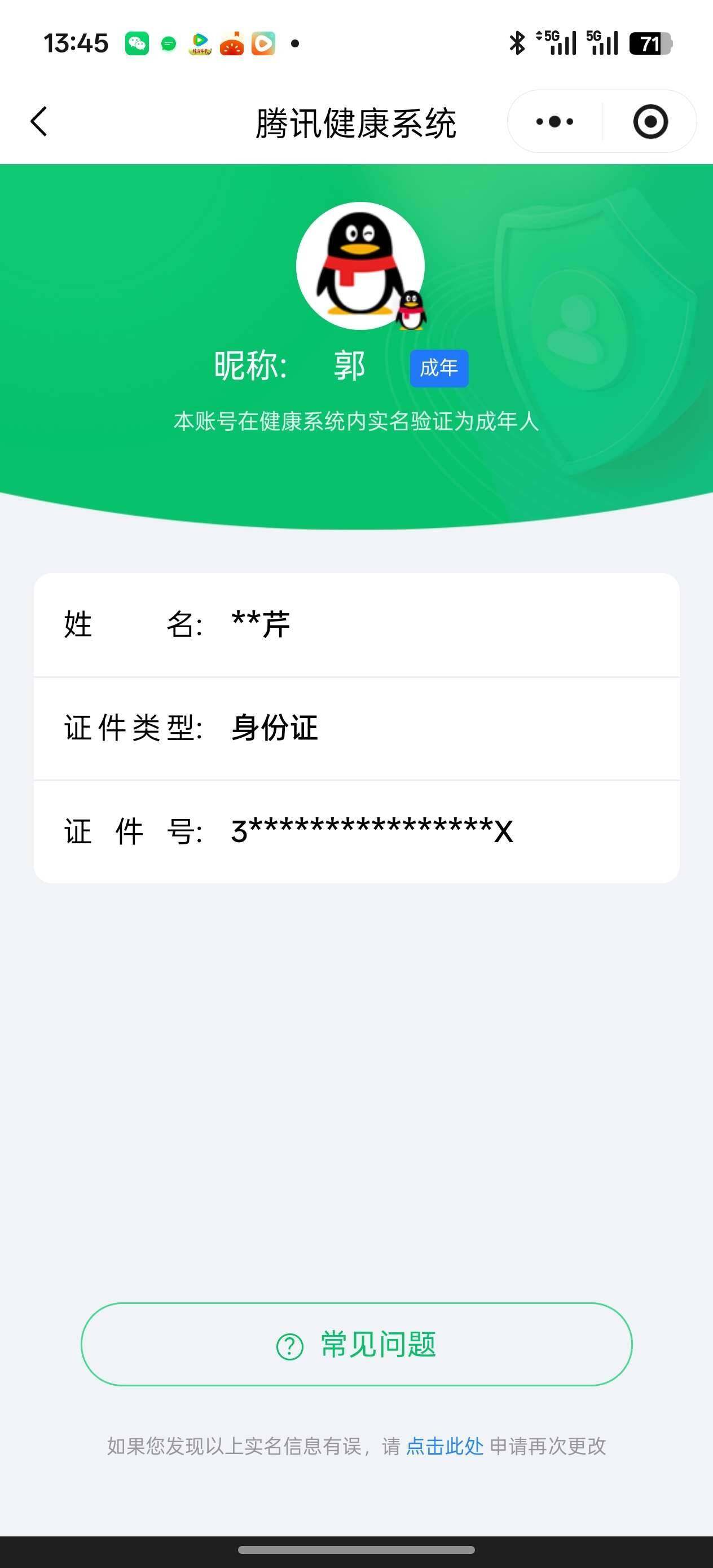Tap the QQ penguin avatar image

click(x=361, y=265)
